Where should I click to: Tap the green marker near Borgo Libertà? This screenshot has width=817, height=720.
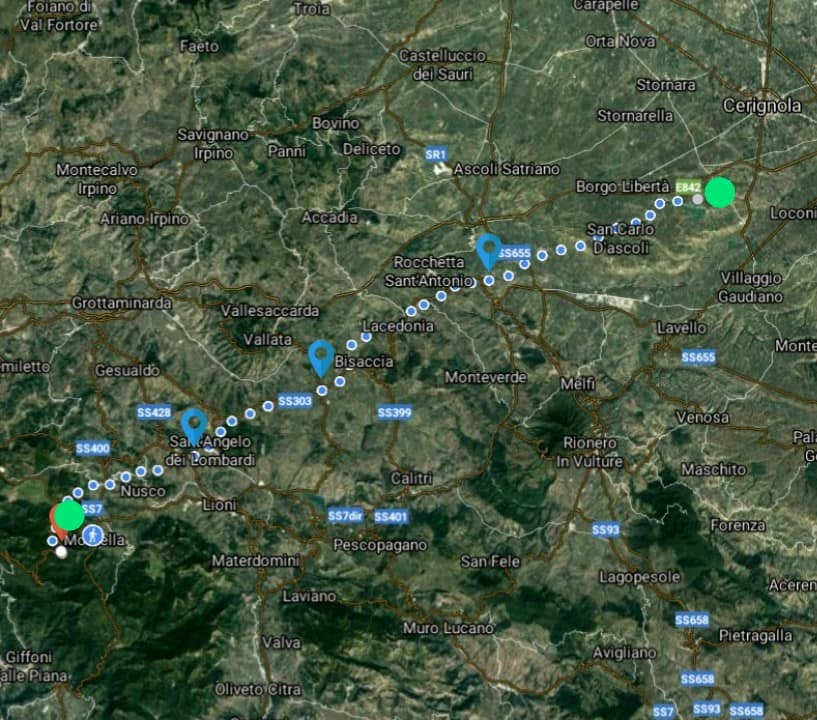click(719, 192)
